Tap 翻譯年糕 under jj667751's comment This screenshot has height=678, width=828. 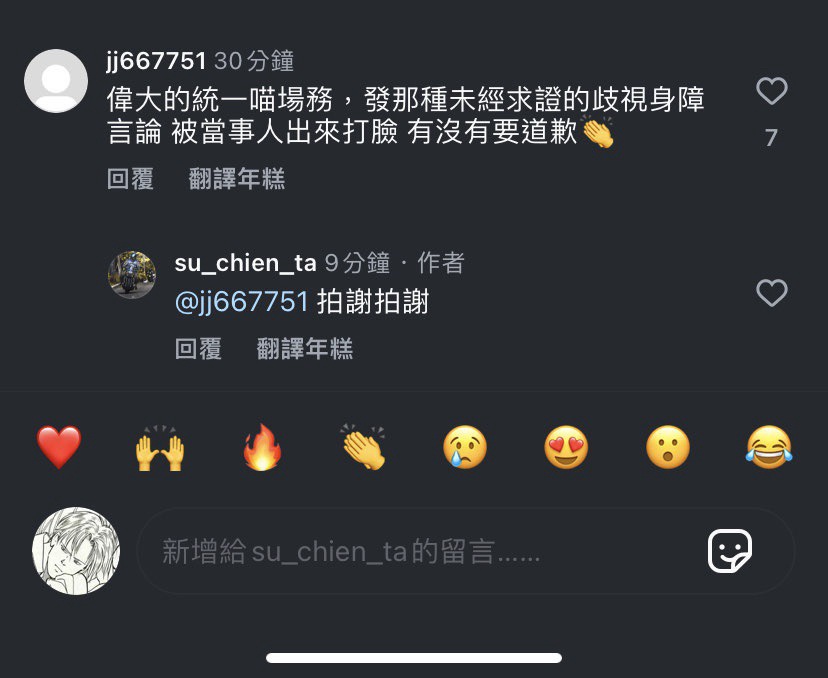[237, 179]
